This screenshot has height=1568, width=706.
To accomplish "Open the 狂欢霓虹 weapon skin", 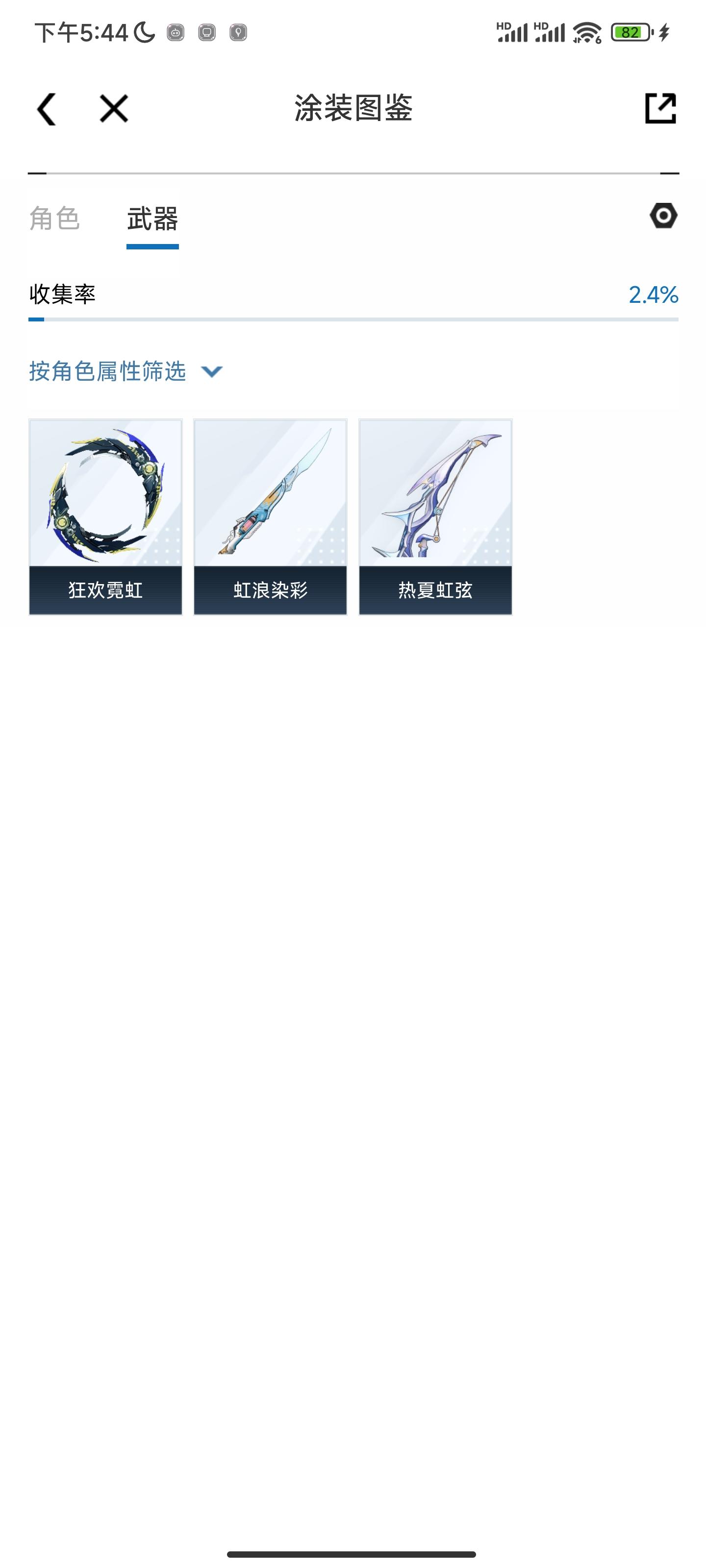I will (105, 517).
